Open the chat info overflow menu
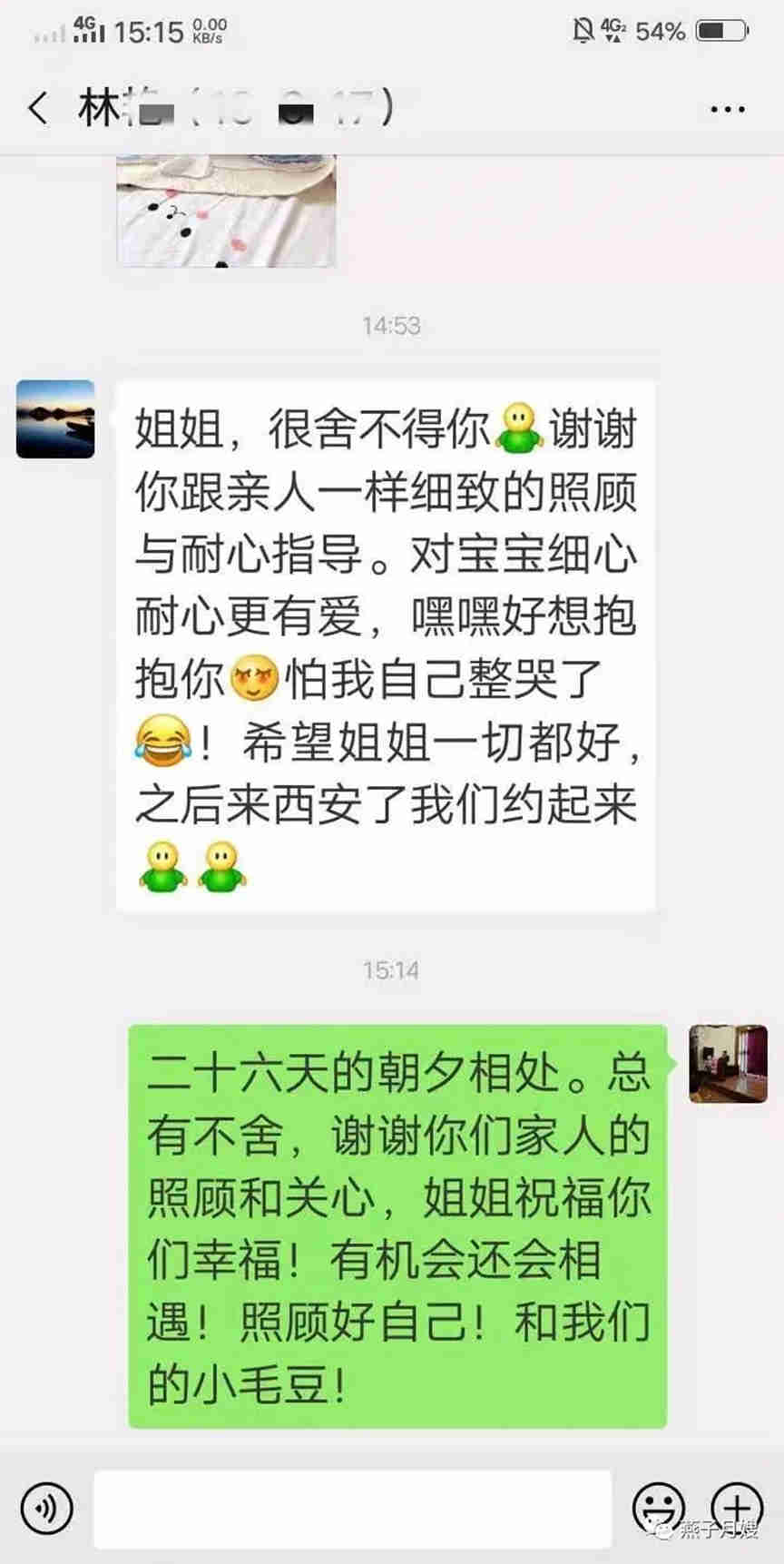Screen dimensions: 784x1564 (727, 110)
